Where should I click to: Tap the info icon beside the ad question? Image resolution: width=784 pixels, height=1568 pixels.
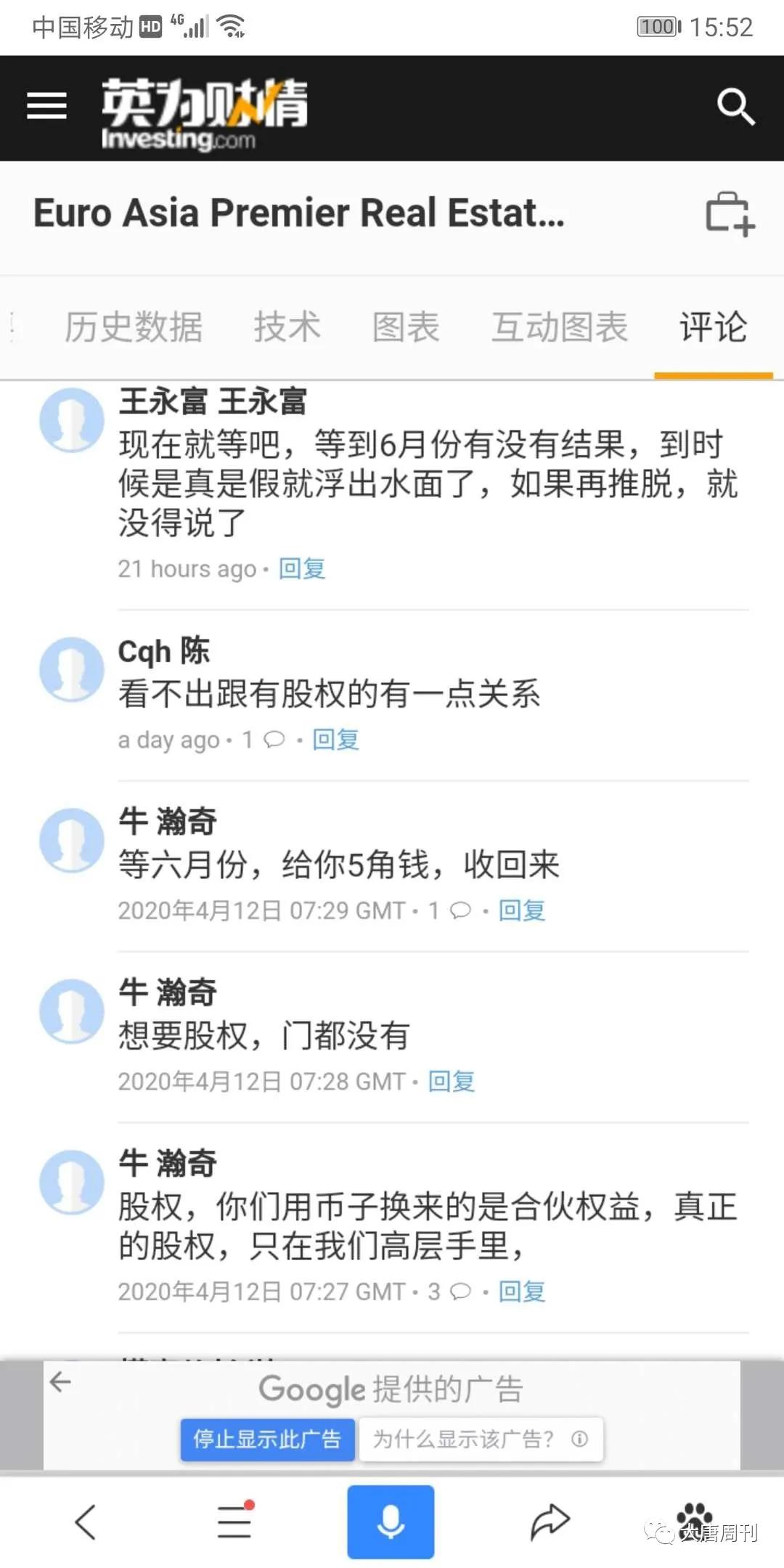[579, 1438]
